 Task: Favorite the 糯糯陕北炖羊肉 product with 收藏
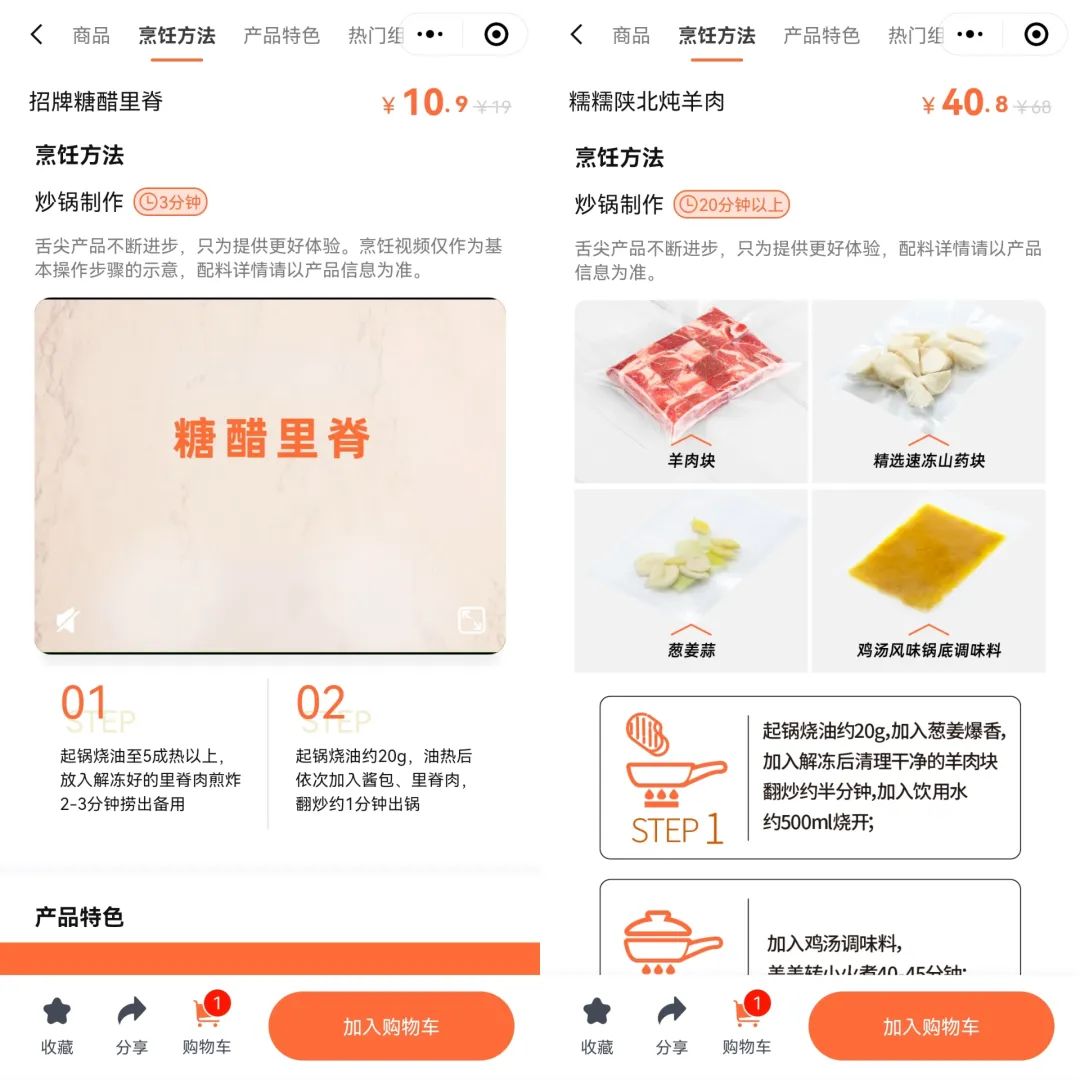pyautogui.click(x=597, y=1025)
